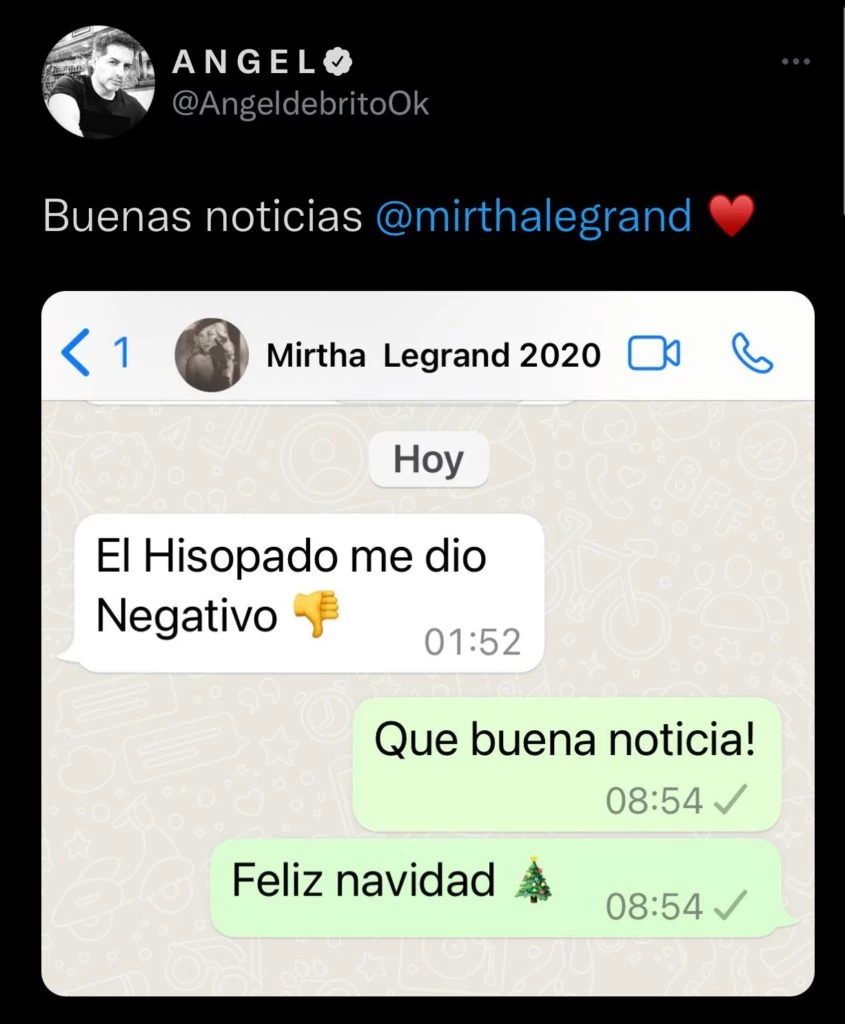Open the @mirthalegrand mention

tap(533, 216)
